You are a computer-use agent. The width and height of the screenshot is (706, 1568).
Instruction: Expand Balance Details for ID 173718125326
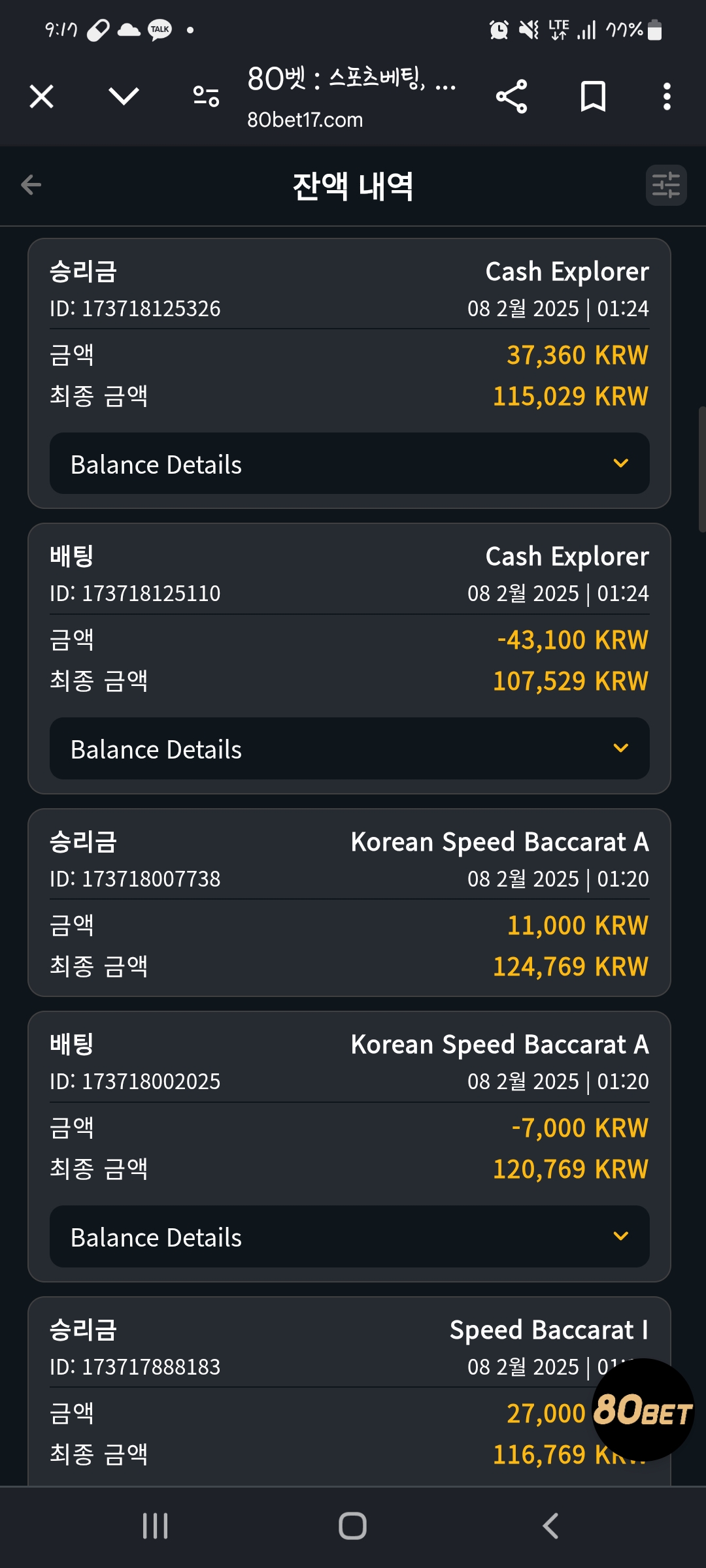click(350, 464)
